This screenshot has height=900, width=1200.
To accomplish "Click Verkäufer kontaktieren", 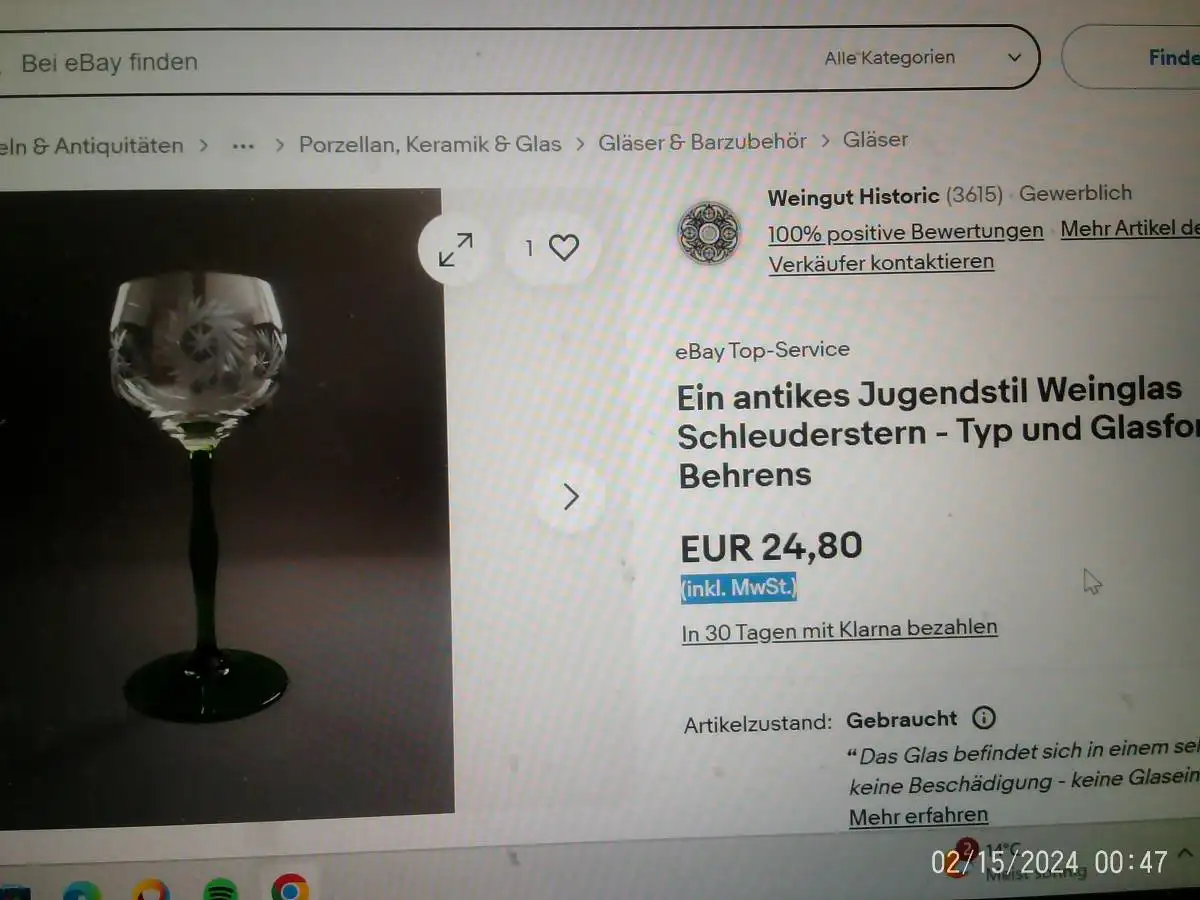I will point(881,263).
